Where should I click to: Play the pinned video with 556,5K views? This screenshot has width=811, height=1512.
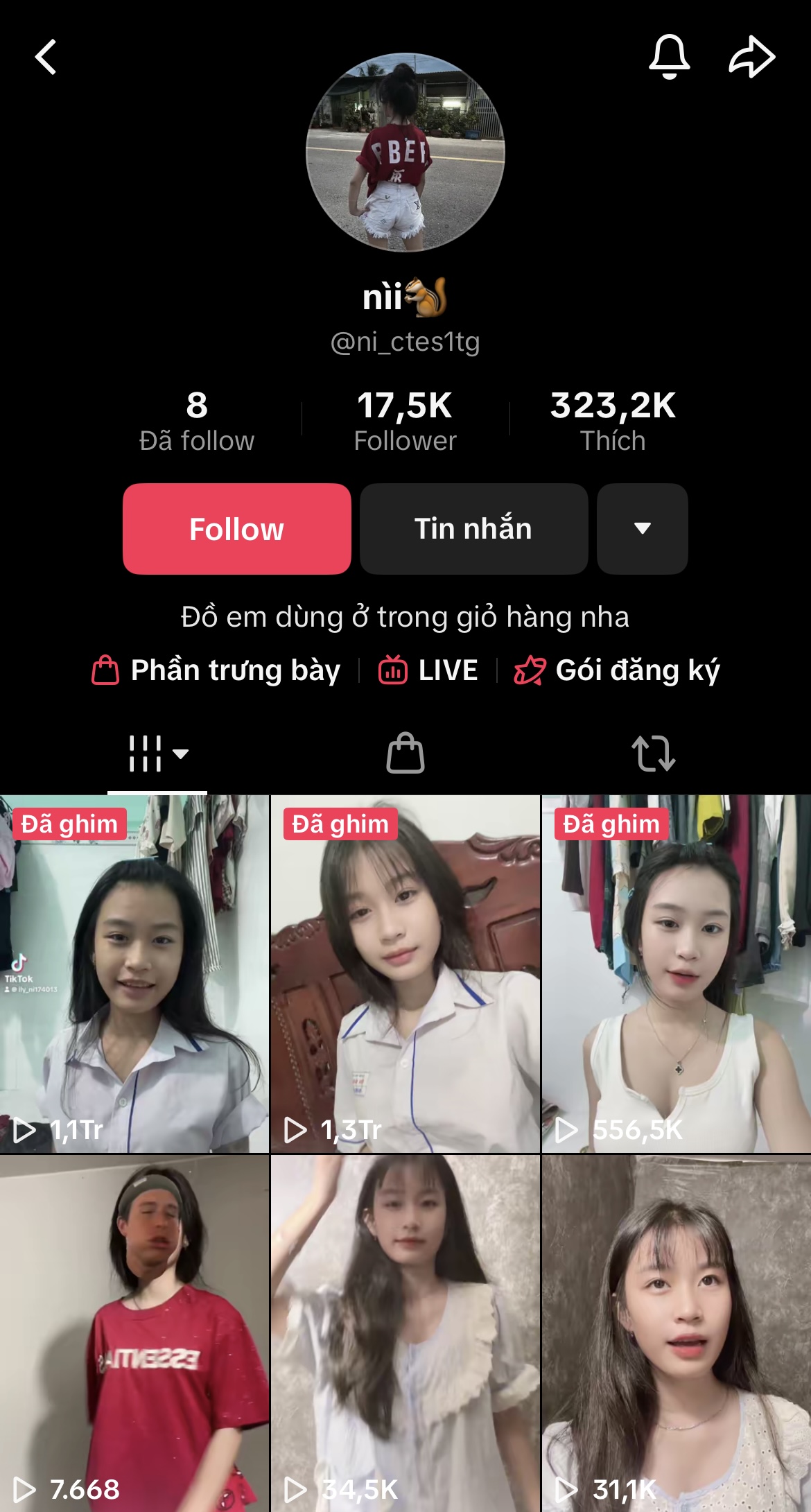point(677,974)
